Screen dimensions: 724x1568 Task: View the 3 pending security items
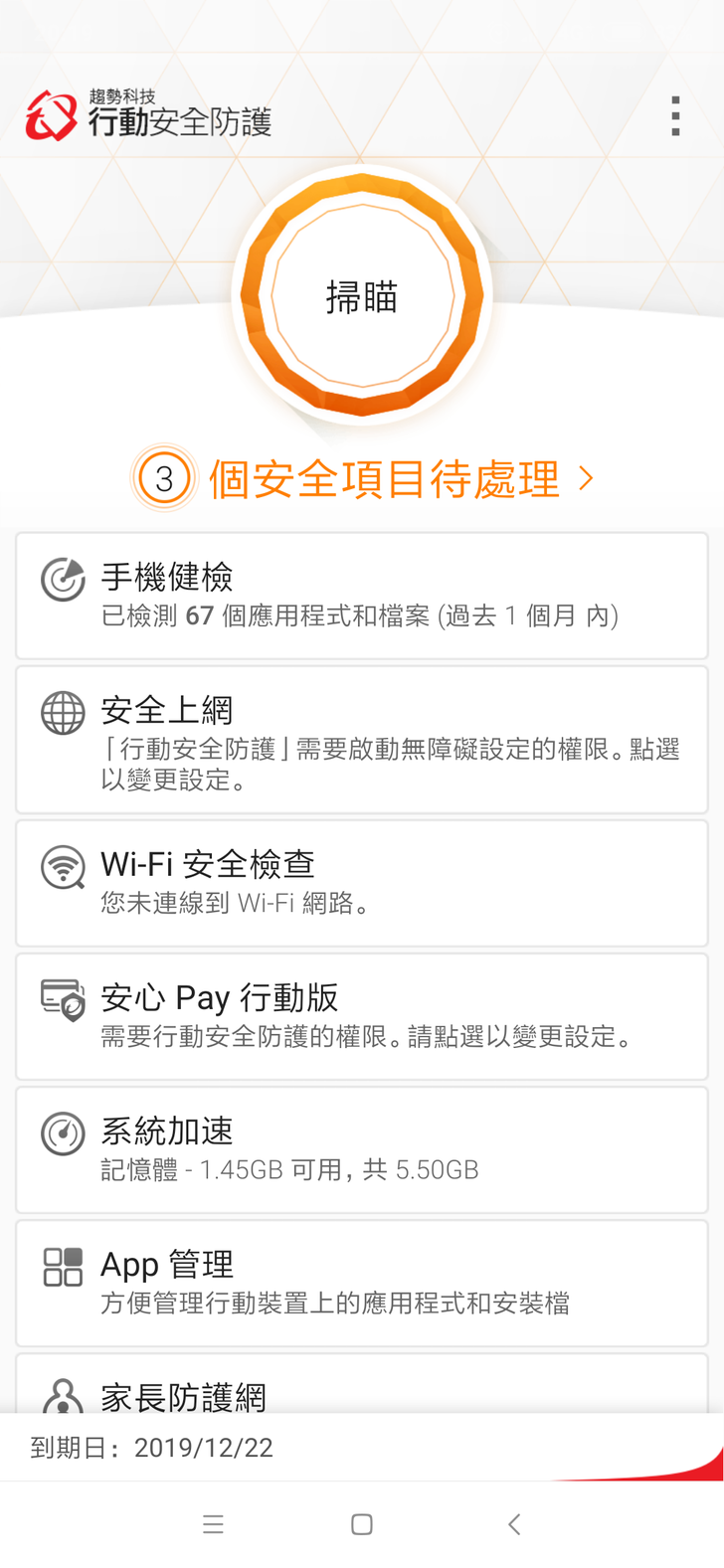[362, 479]
